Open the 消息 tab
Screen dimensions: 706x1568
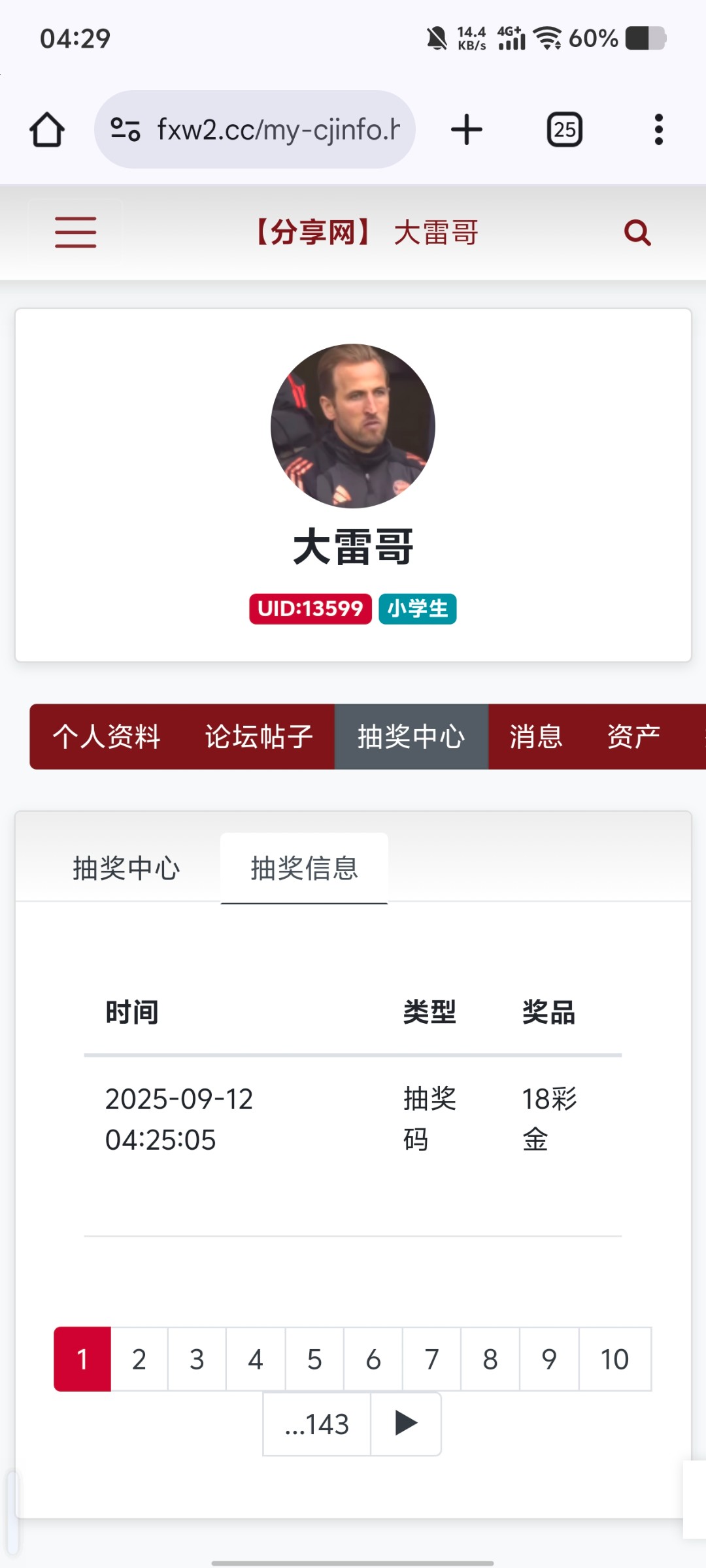(x=536, y=736)
